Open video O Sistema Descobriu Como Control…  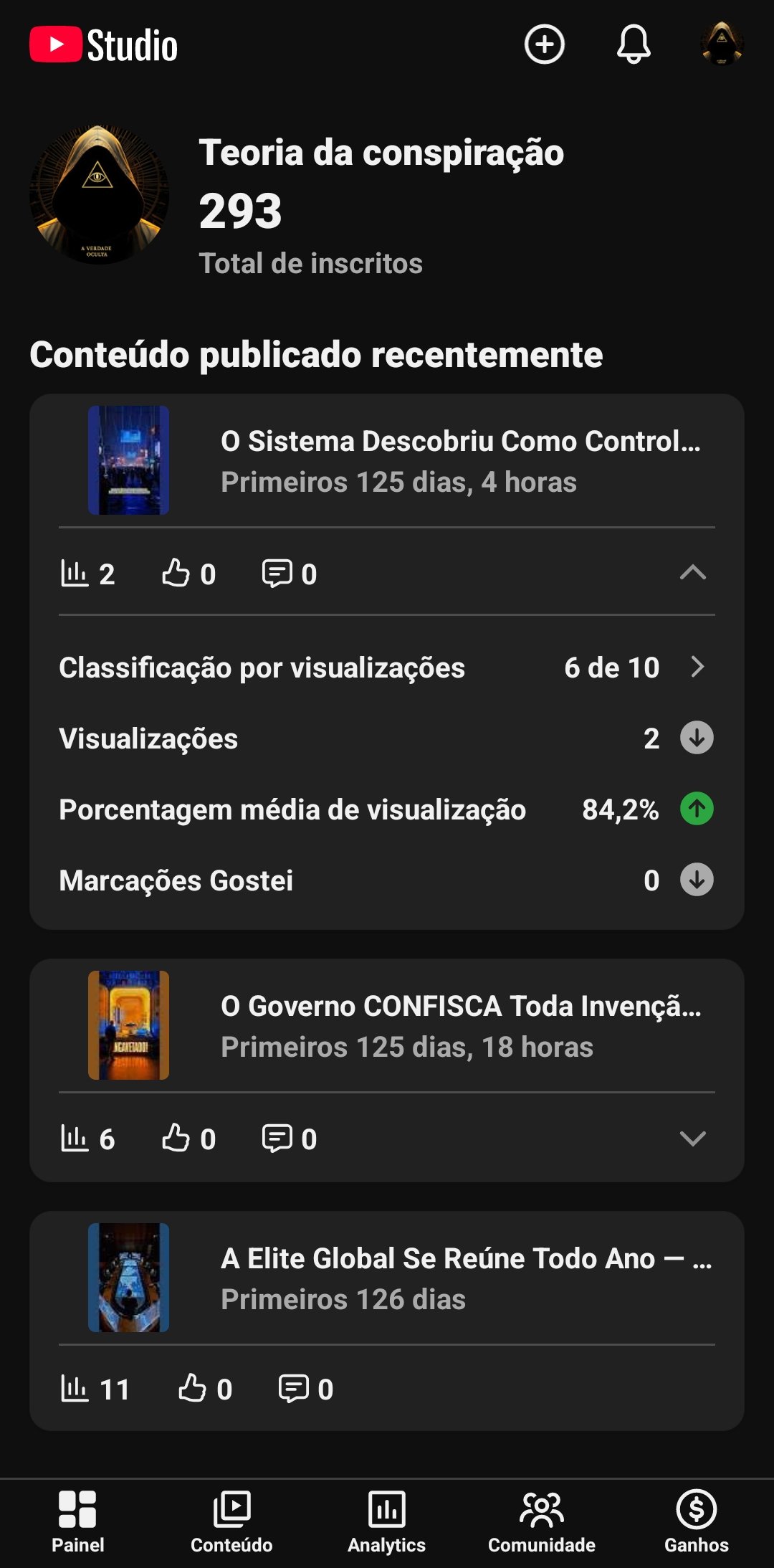point(460,442)
